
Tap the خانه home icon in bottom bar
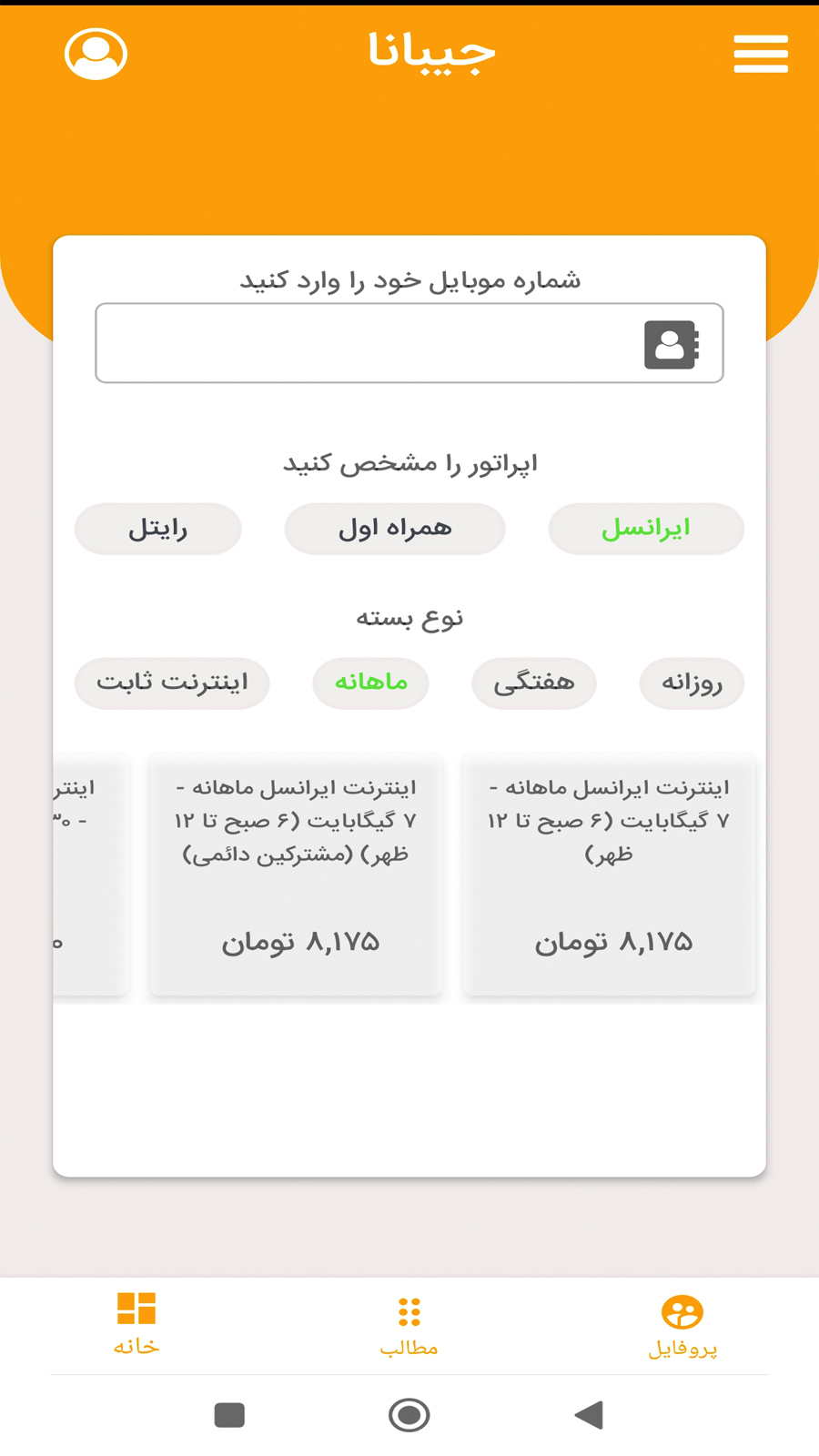click(136, 1306)
